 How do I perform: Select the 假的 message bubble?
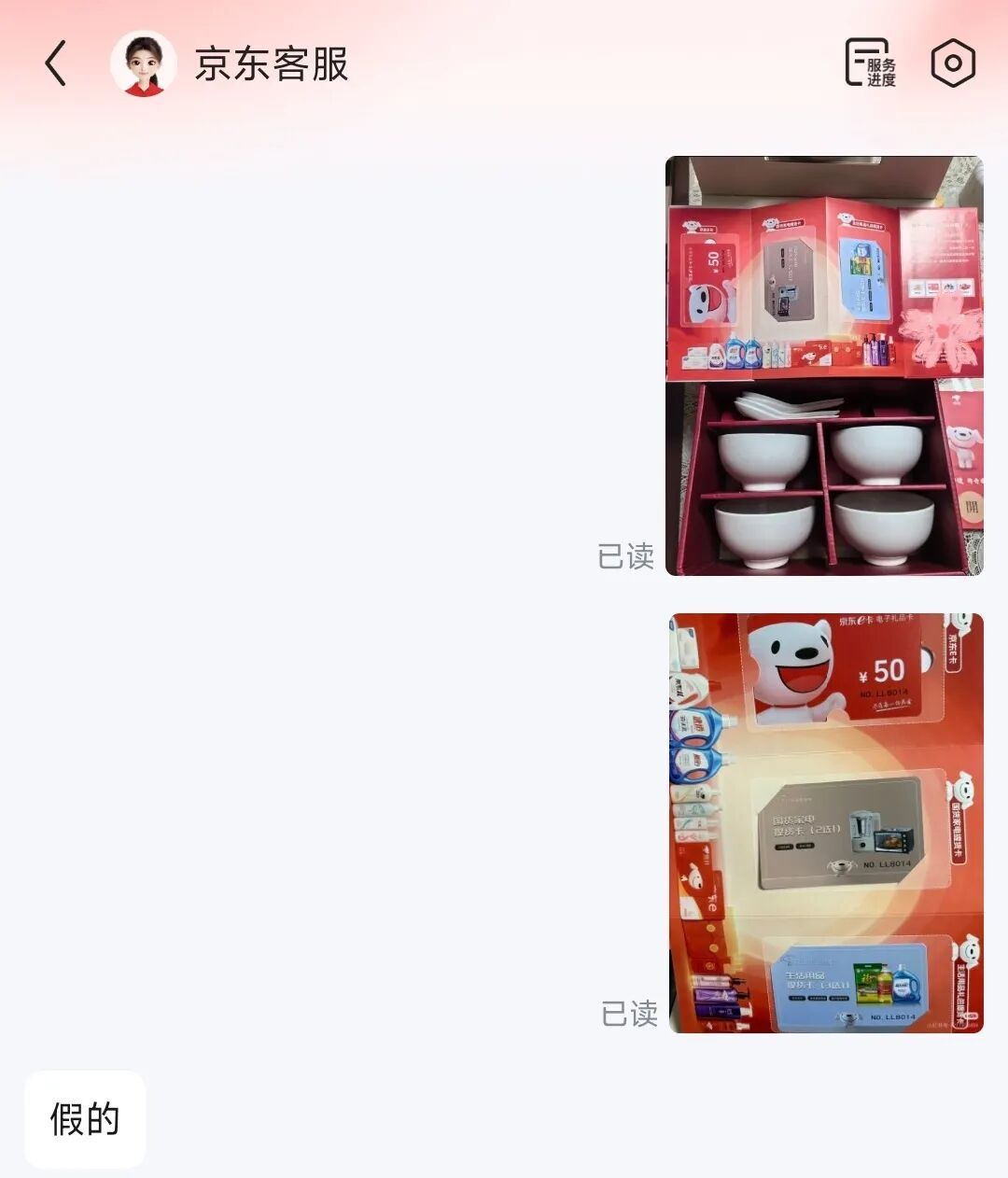pyautogui.click(x=83, y=1120)
